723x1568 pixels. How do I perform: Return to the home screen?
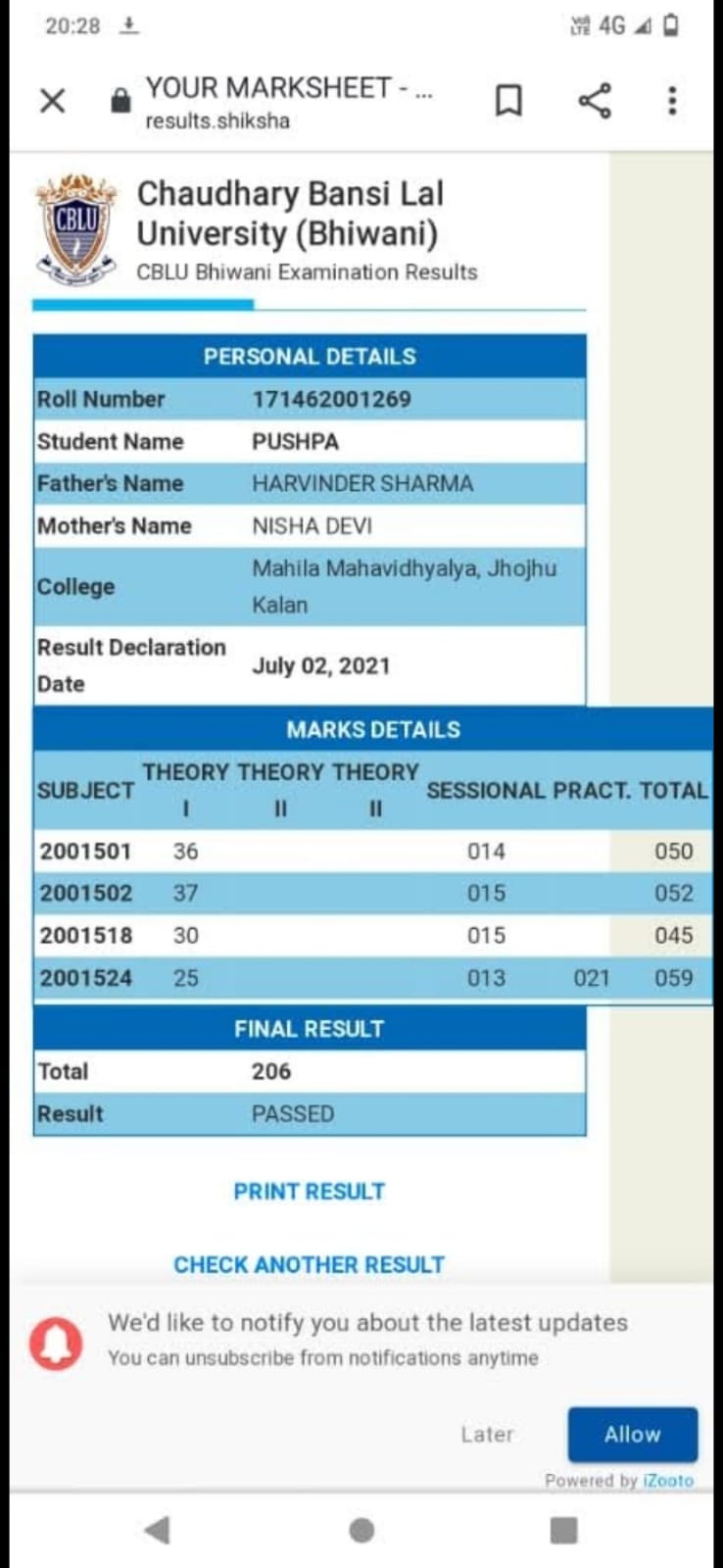361,1530
